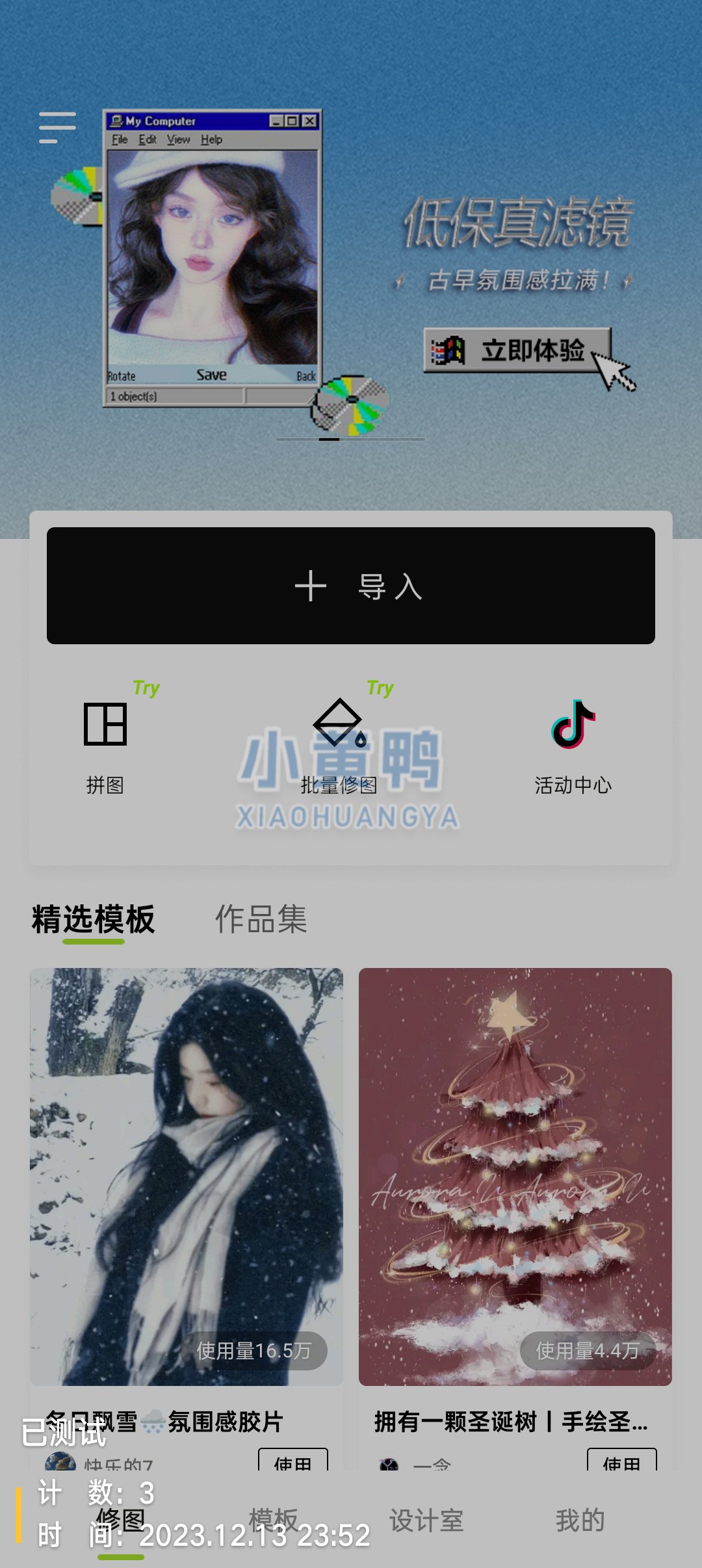Go to the 设计室 tab
The height and width of the screenshot is (1568, 702).
[426, 1521]
